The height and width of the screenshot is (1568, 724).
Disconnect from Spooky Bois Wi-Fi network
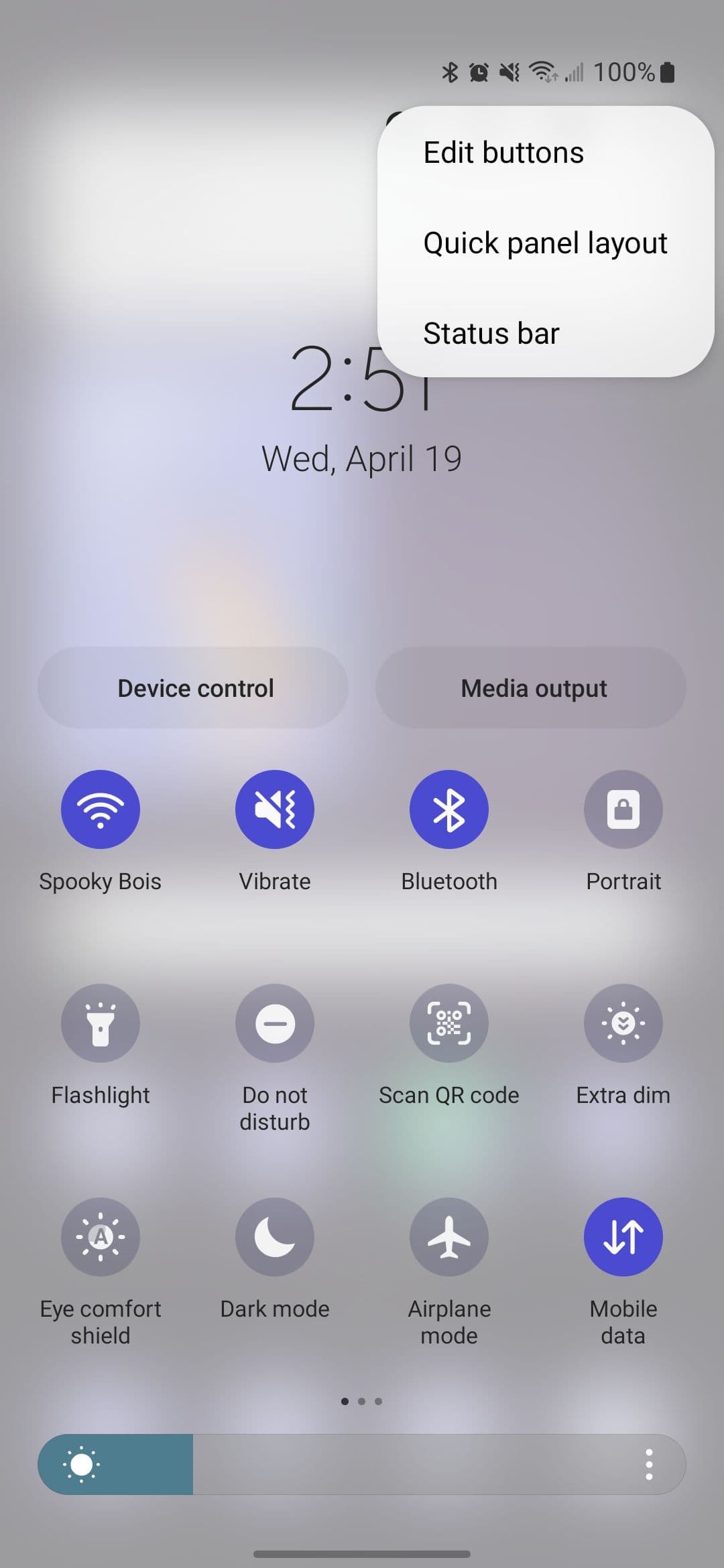pos(100,809)
